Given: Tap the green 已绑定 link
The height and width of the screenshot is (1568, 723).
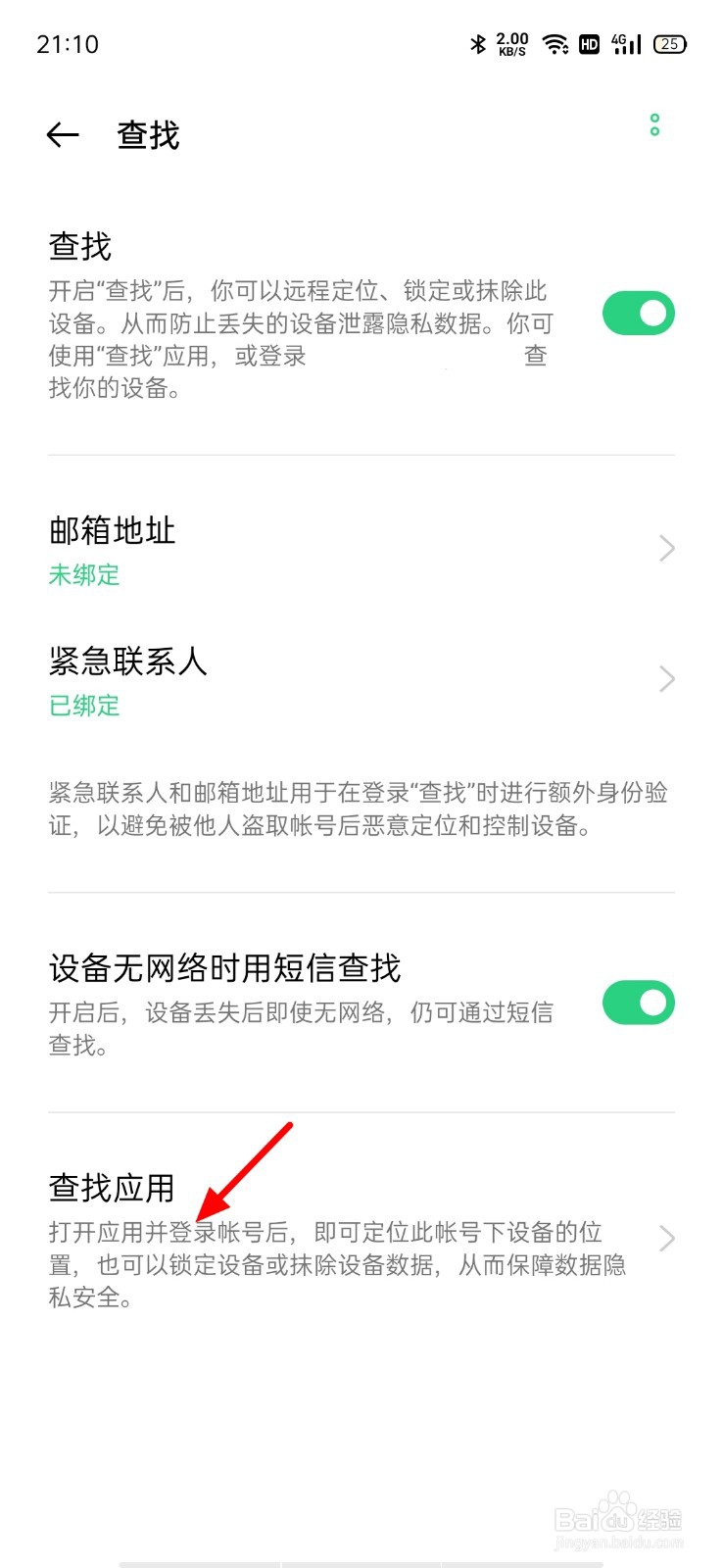Looking at the screenshot, I should 84,706.
